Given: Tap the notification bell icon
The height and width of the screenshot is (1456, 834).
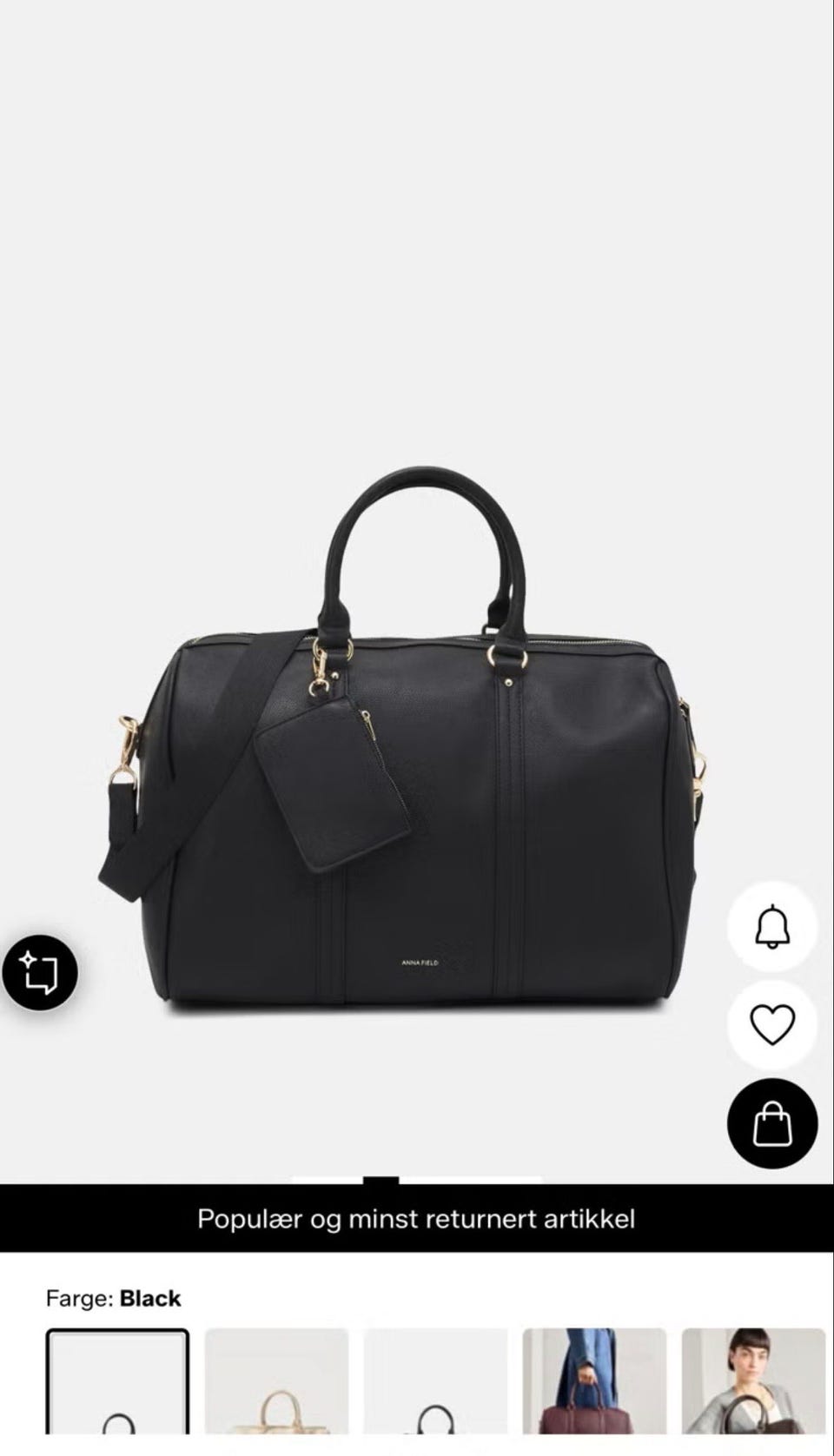Looking at the screenshot, I should point(771,926).
